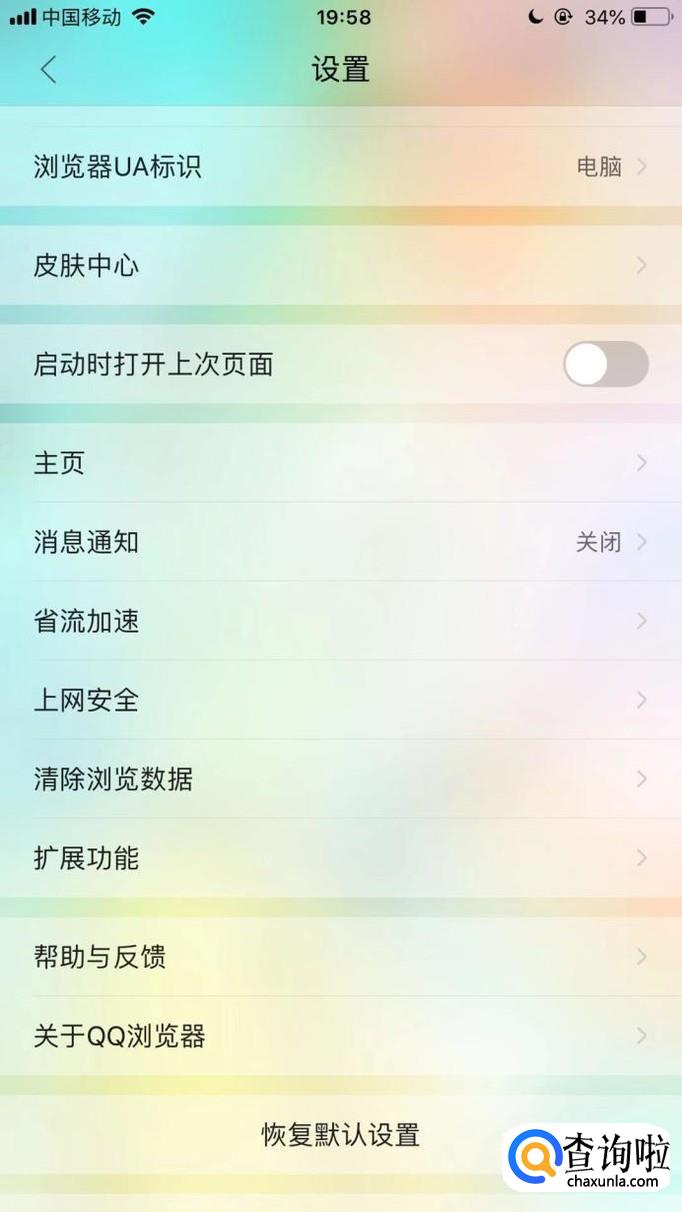This screenshot has height=1212, width=682.
Task: Open 关于QQ浏览器
Action: [340, 1036]
